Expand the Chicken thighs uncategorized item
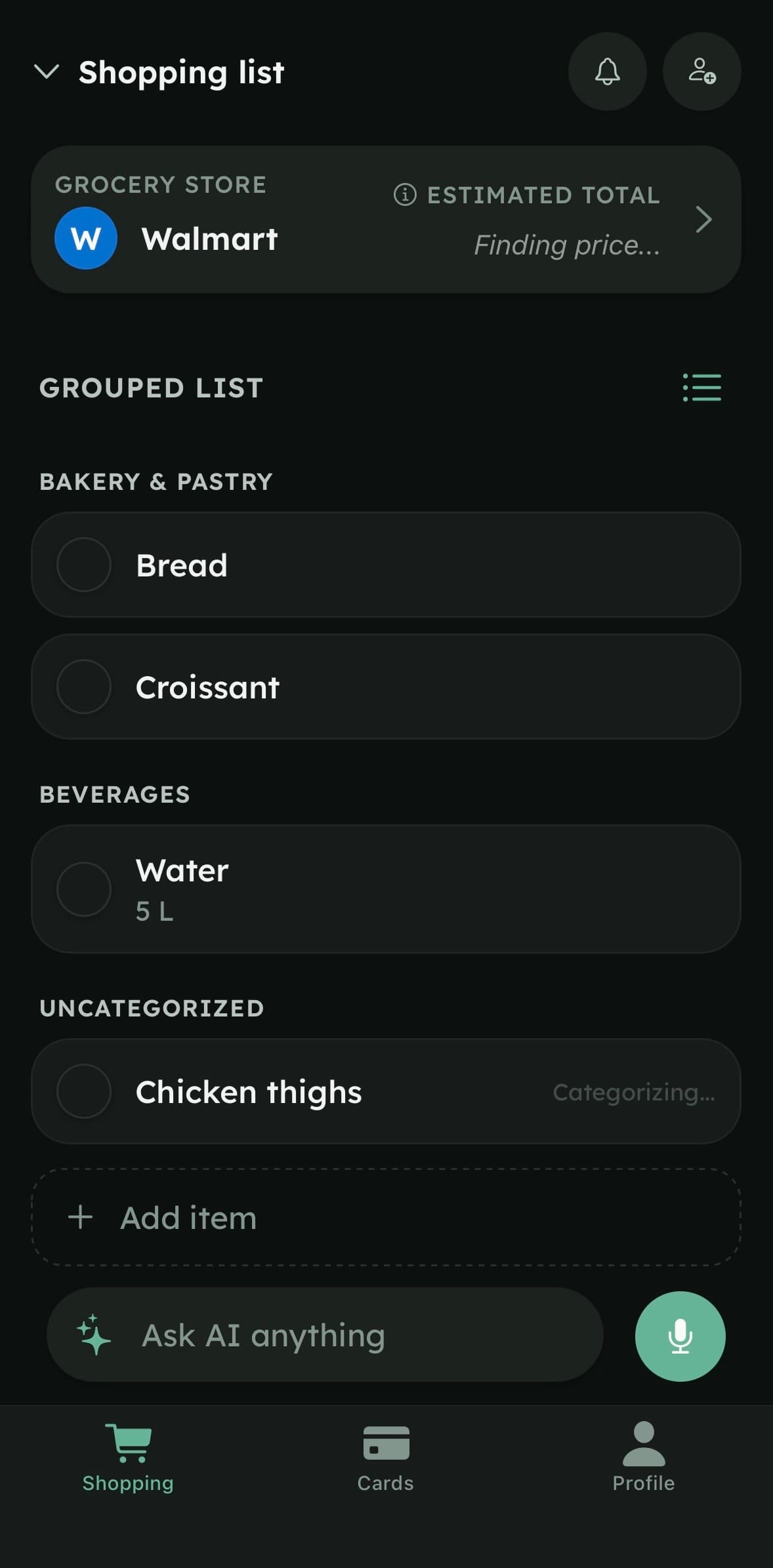 [249, 1091]
